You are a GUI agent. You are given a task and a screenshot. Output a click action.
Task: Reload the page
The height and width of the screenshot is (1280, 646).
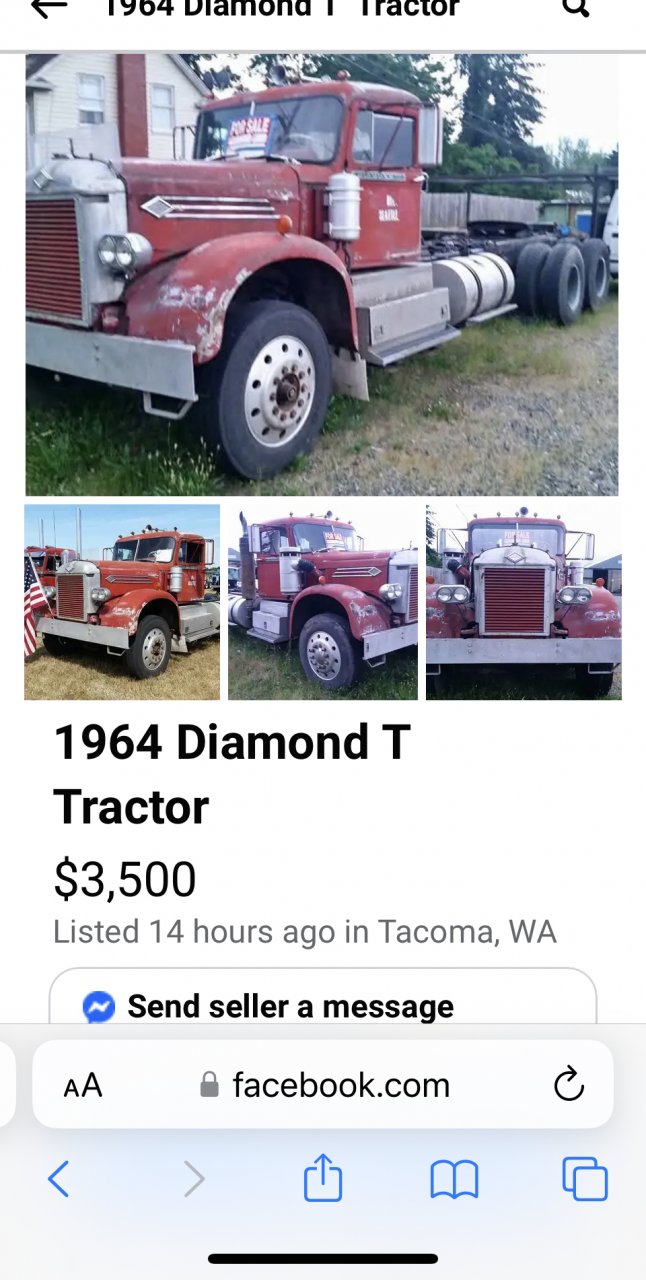coord(569,1085)
